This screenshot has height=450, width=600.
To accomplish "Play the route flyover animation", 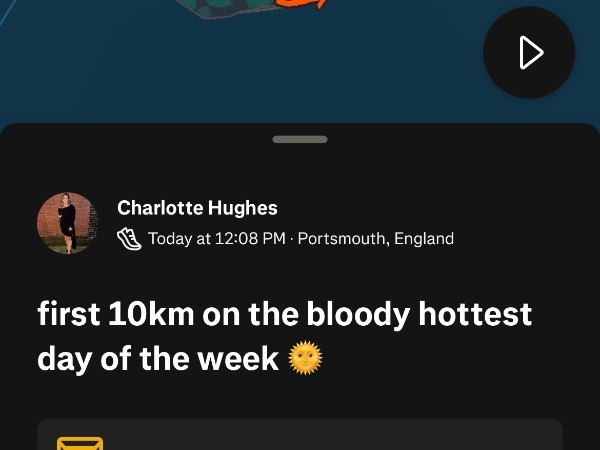I will pos(529,53).
